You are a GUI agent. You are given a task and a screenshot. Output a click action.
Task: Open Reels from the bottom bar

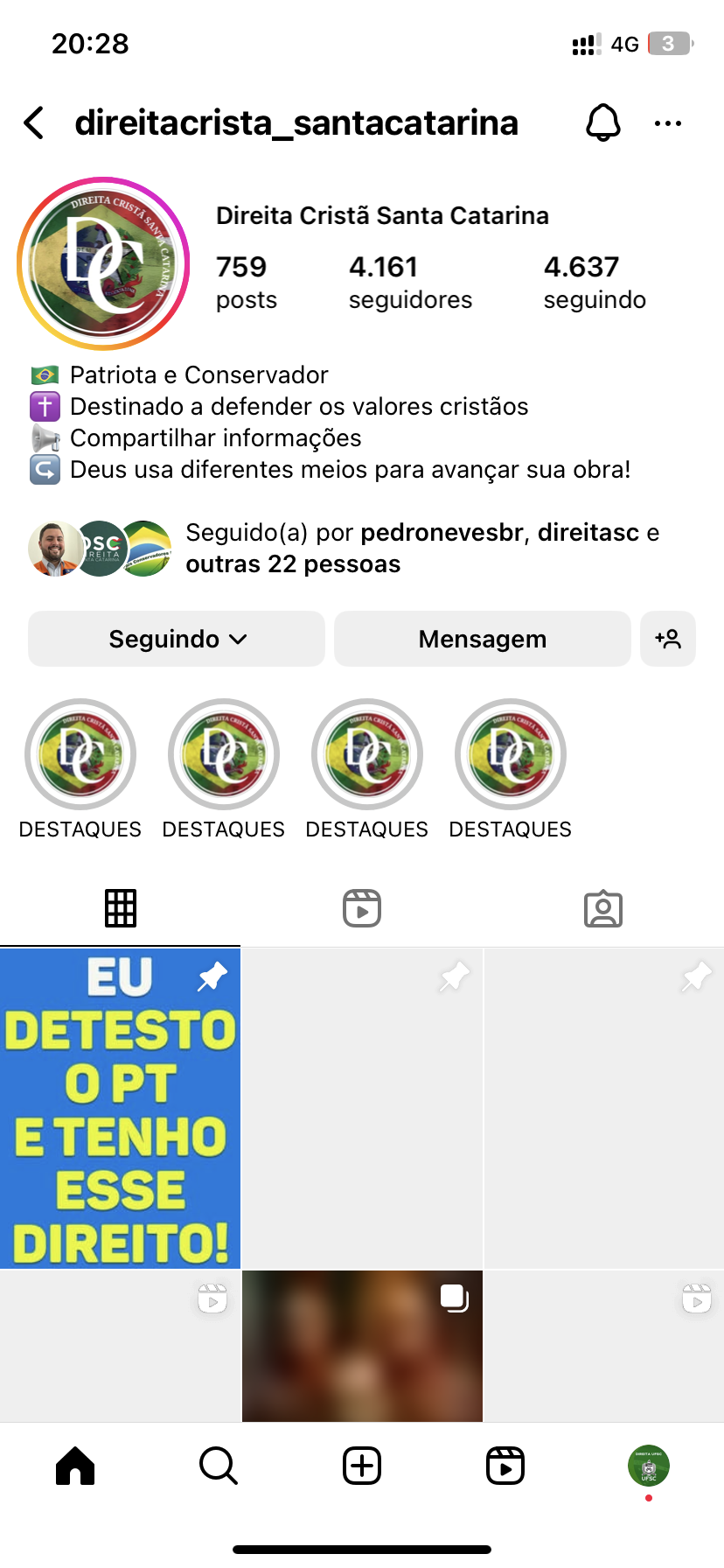(x=505, y=1466)
